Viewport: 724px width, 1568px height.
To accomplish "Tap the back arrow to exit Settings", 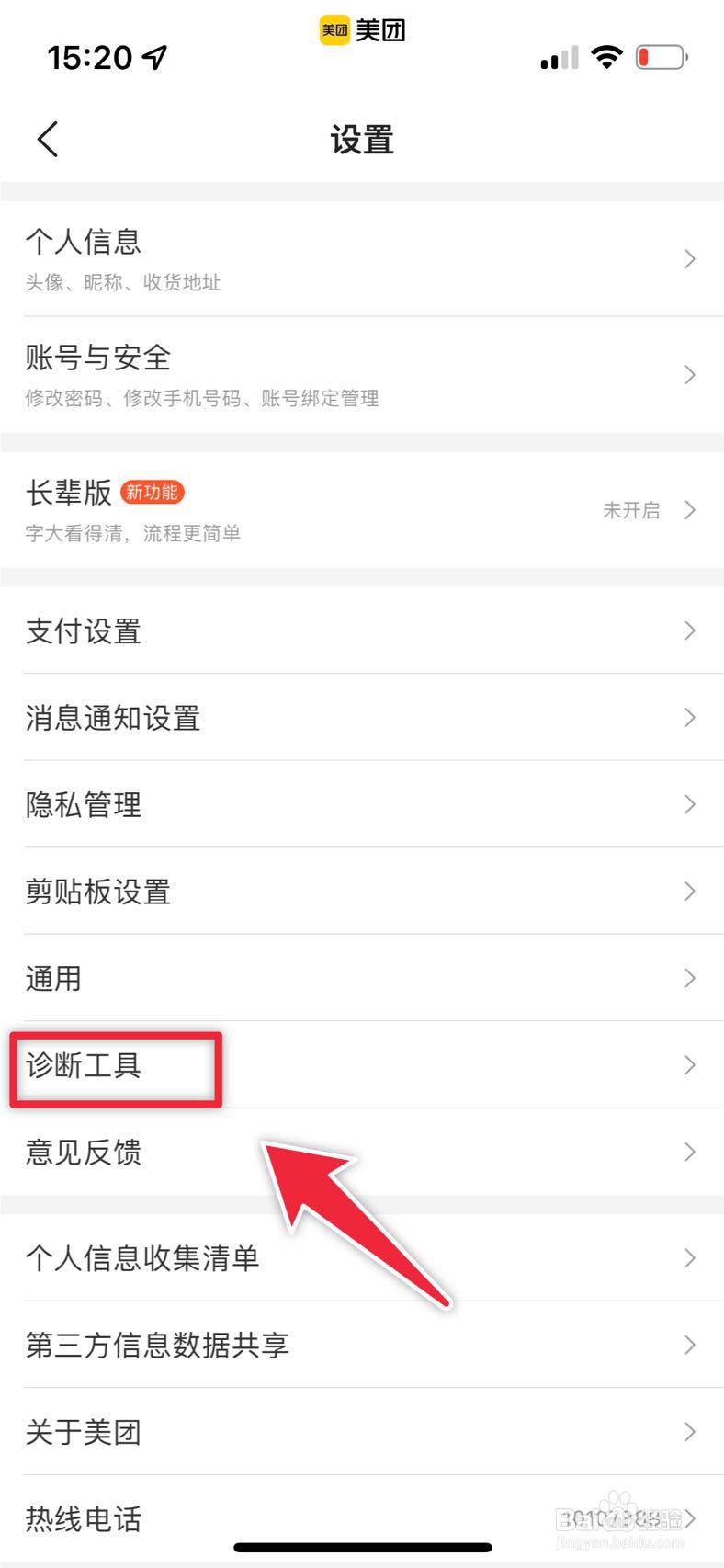I will click(x=47, y=139).
